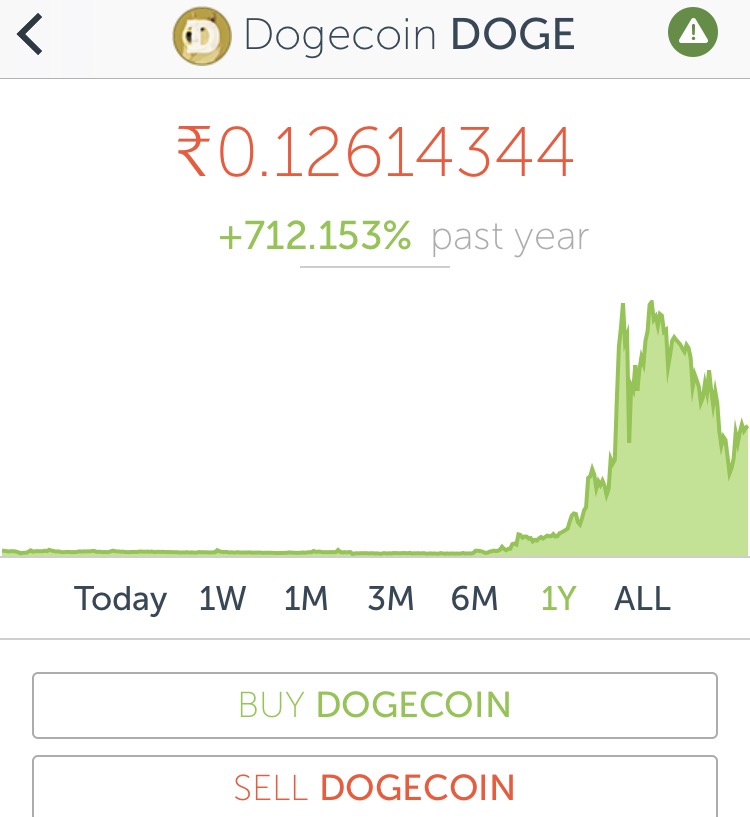Go back using the back arrow
Image resolution: width=750 pixels, height=817 pixels.
click(31, 35)
